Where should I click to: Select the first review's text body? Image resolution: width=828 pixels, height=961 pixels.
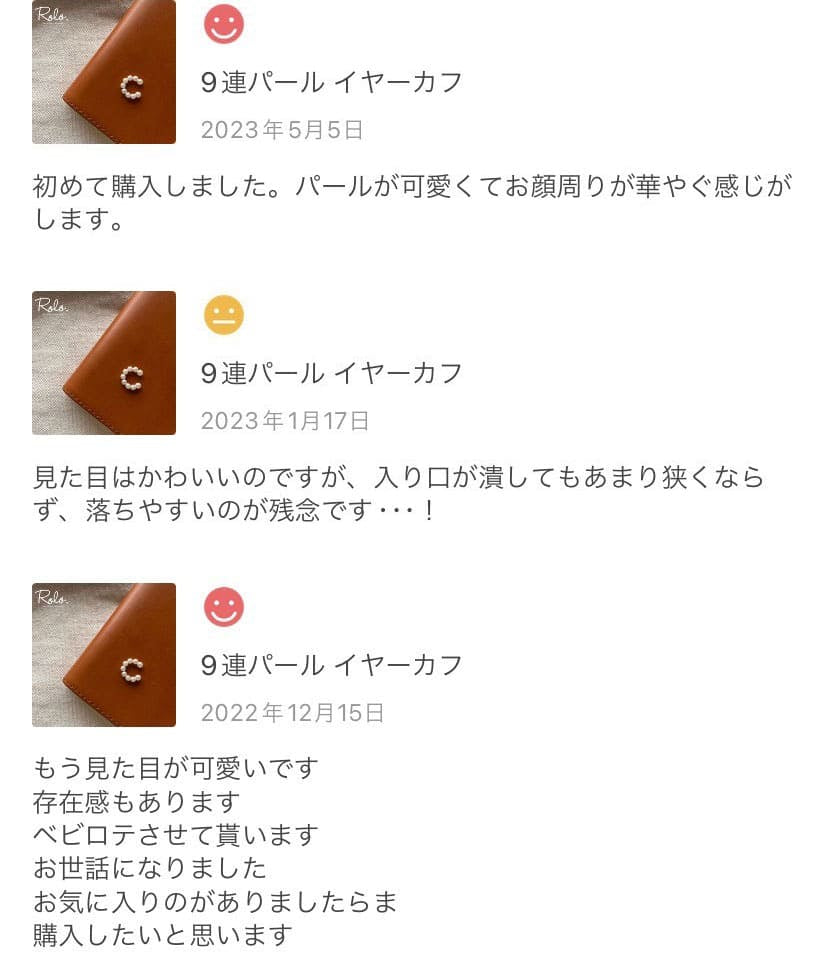pyautogui.click(x=400, y=197)
